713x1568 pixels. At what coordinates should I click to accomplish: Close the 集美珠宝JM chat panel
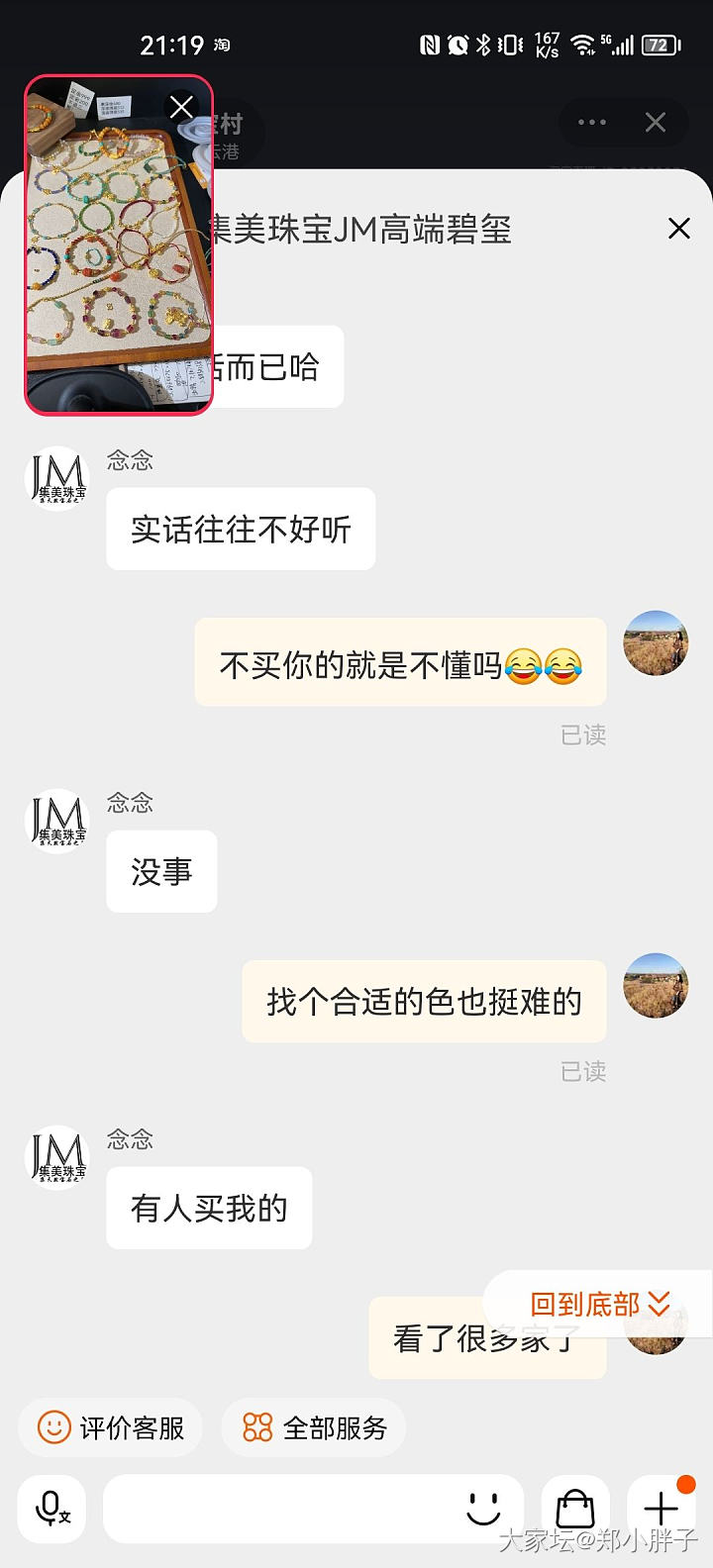coord(678,229)
